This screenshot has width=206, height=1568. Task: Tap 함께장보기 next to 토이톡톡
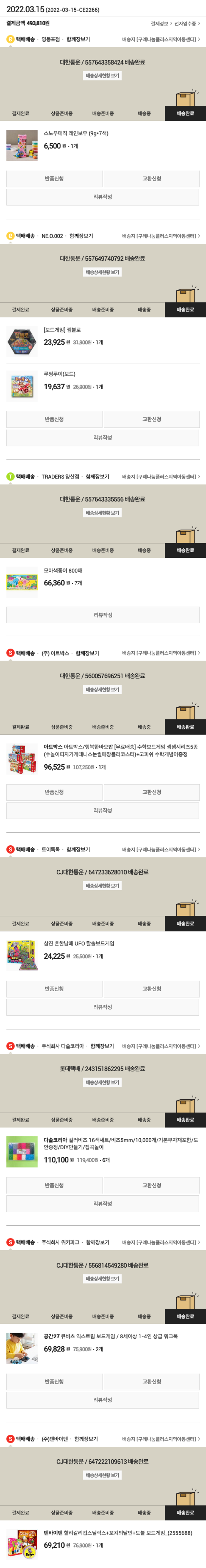coord(78,850)
